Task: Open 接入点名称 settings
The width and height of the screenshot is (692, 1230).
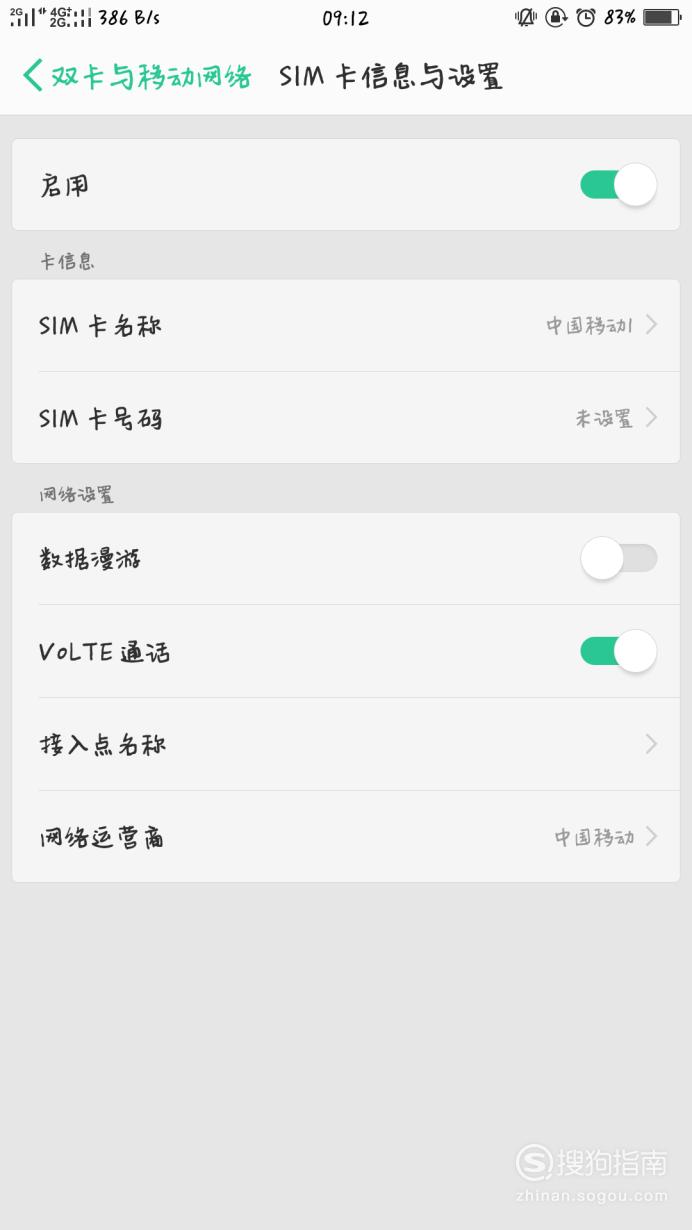Action: [x=346, y=744]
